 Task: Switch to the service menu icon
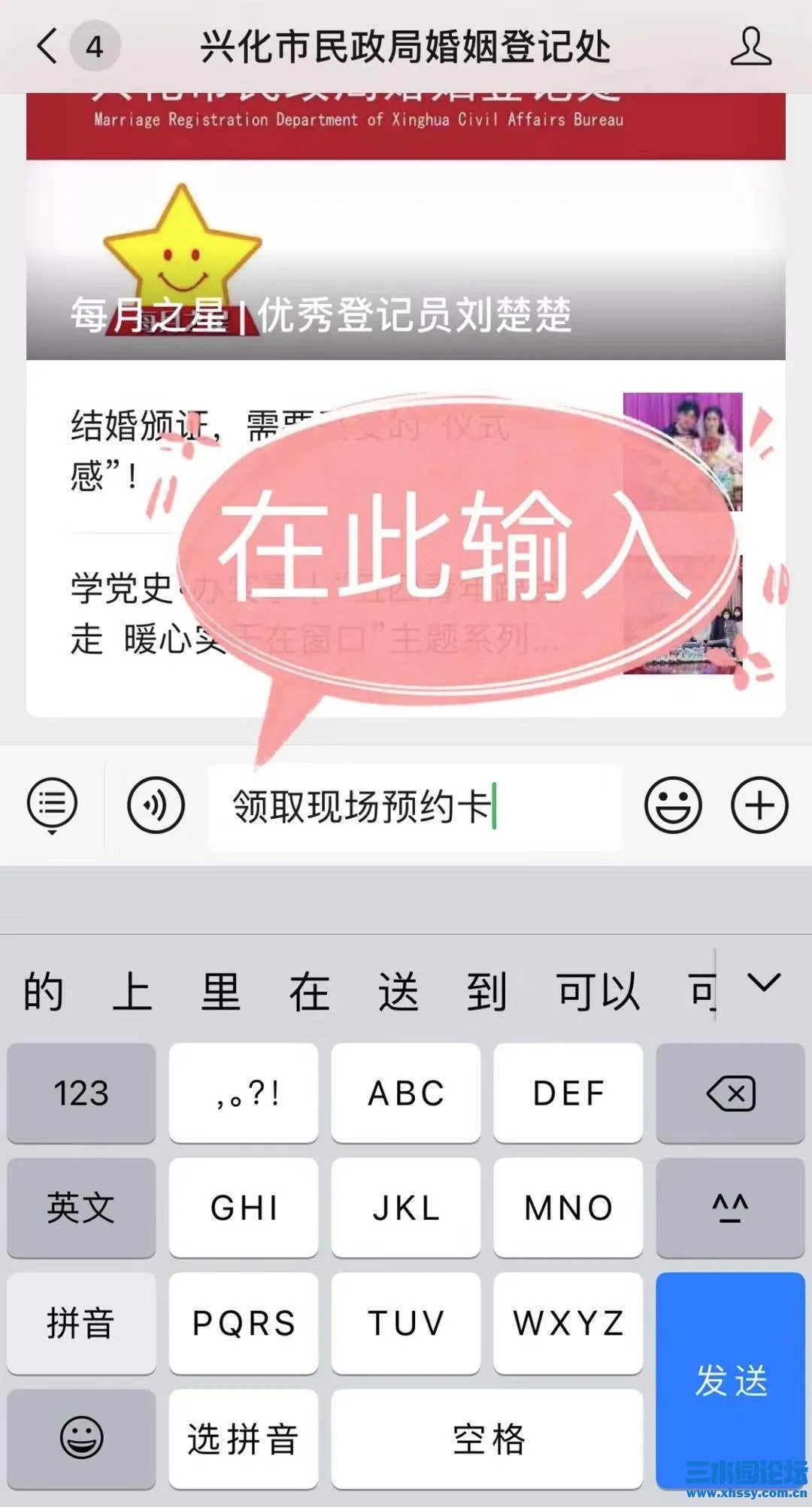click(52, 805)
